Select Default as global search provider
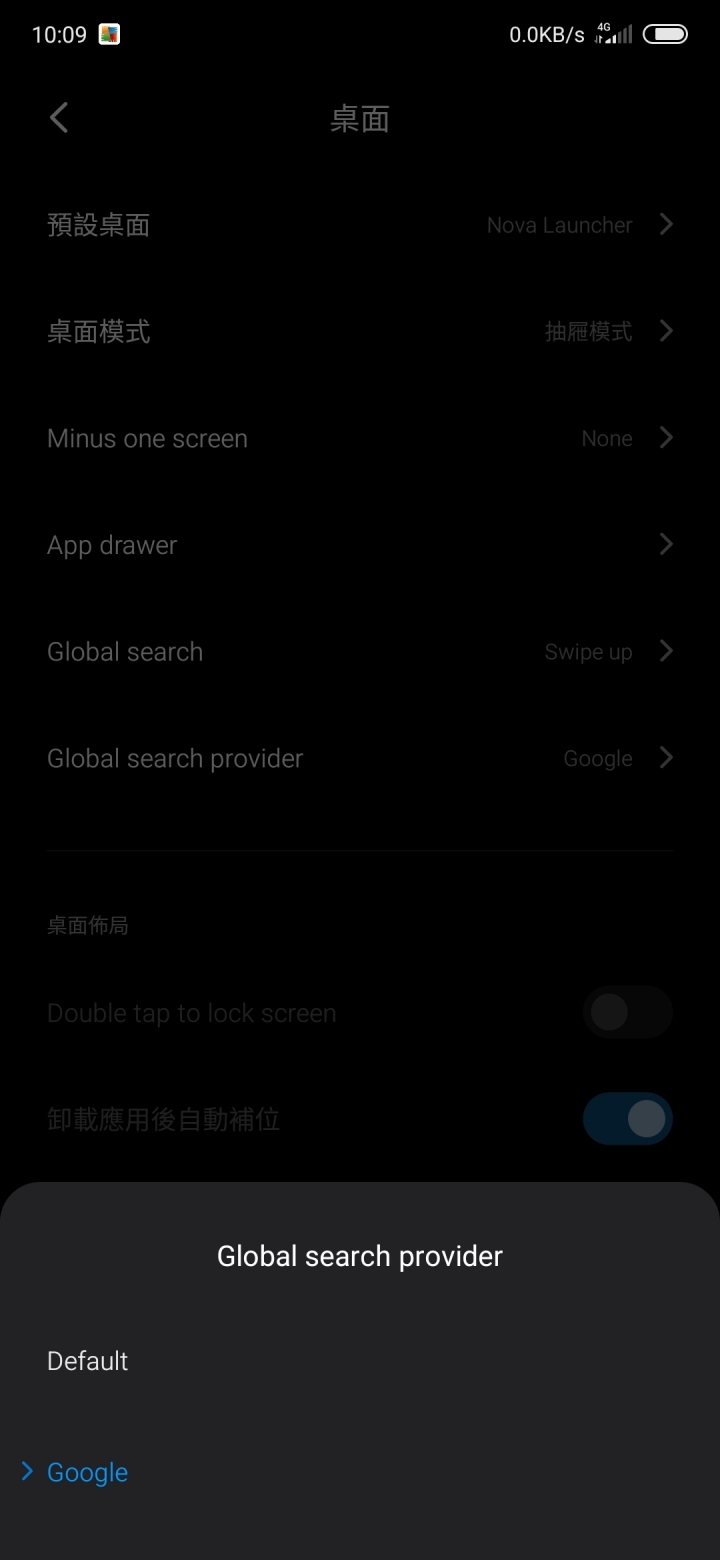This screenshot has width=720, height=1560. tap(88, 1361)
